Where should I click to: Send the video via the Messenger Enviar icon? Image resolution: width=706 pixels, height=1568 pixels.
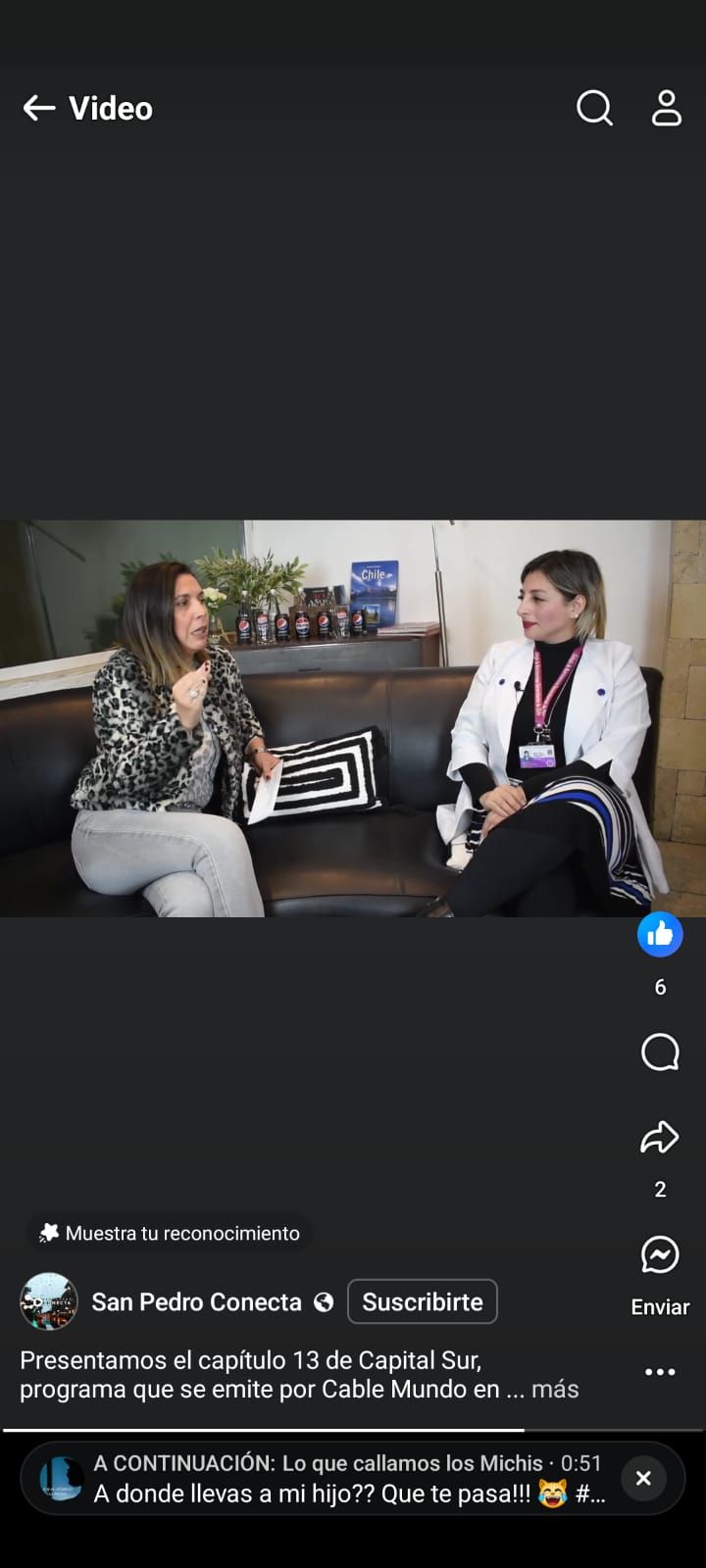[659, 1253]
